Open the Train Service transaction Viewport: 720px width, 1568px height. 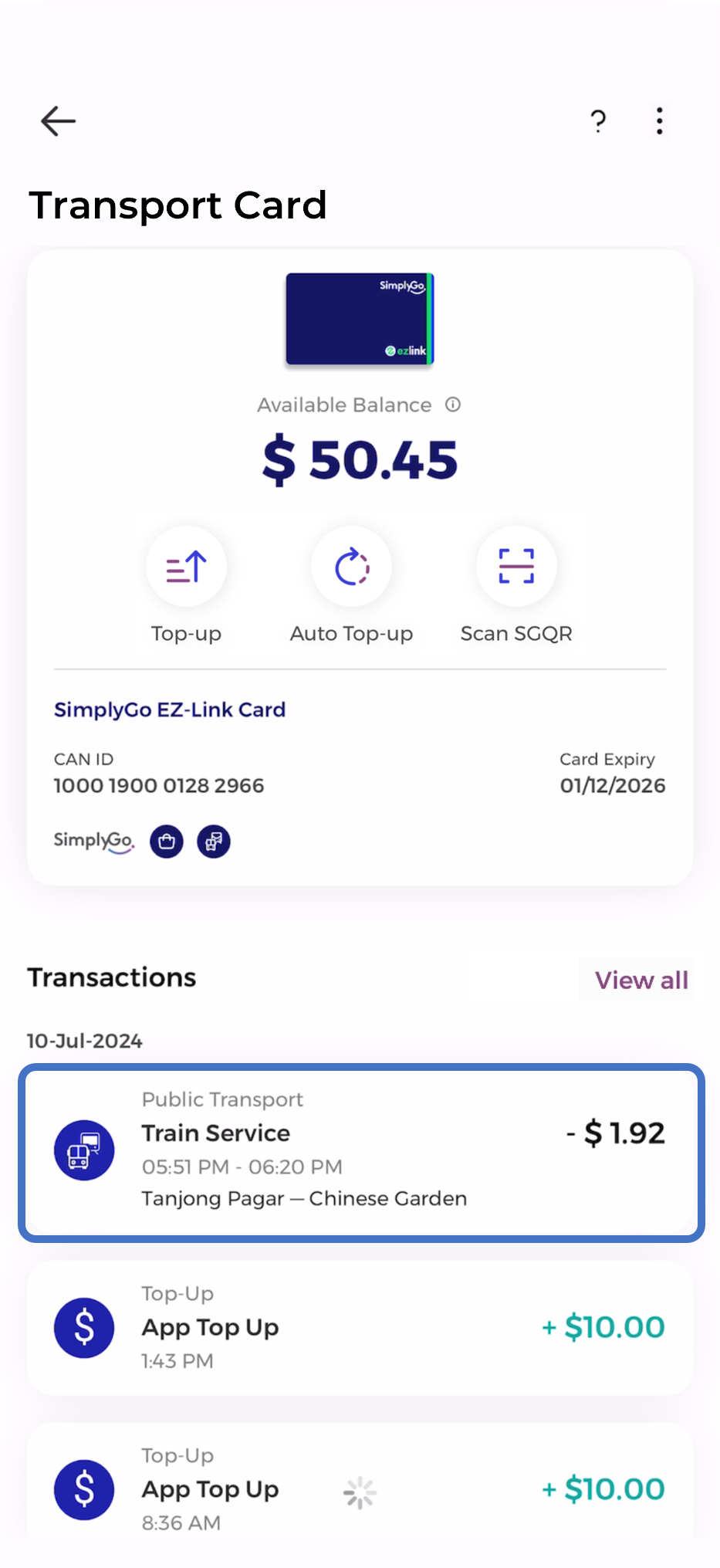click(x=360, y=1152)
